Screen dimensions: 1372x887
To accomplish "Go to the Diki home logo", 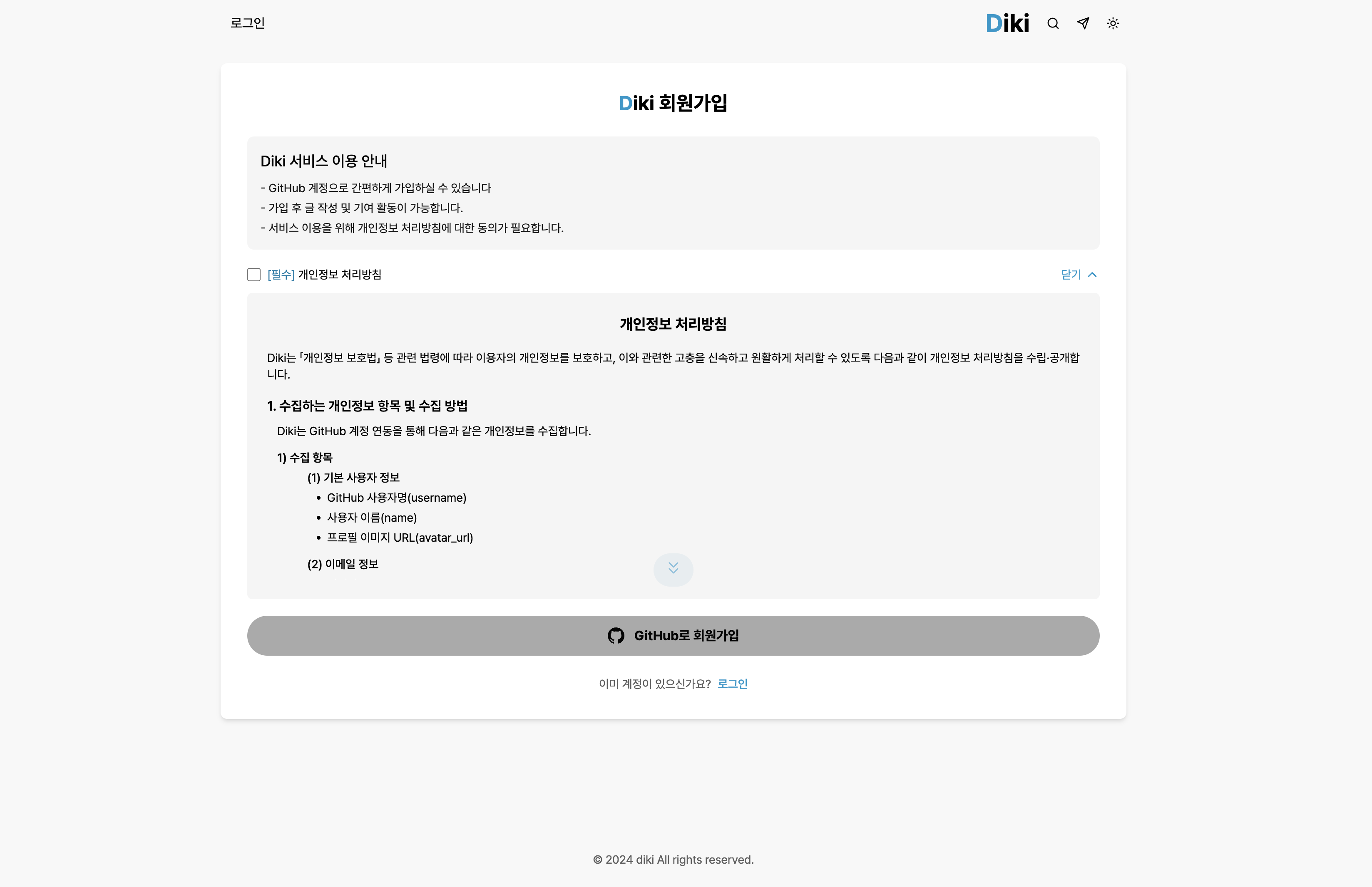I will click(x=1007, y=24).
